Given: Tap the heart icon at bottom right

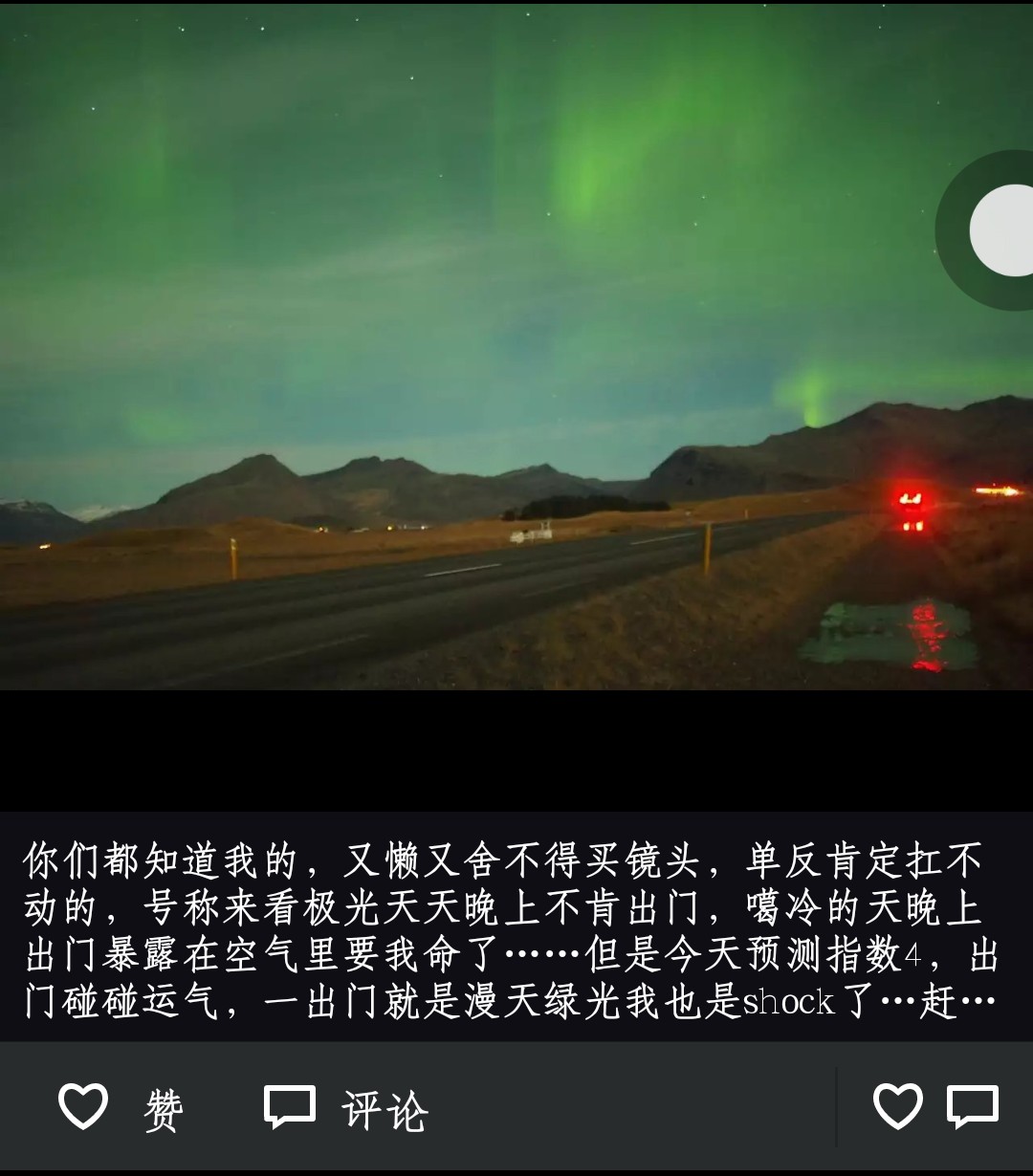Looking at the screenshot, I should [x=897, y=1106].
